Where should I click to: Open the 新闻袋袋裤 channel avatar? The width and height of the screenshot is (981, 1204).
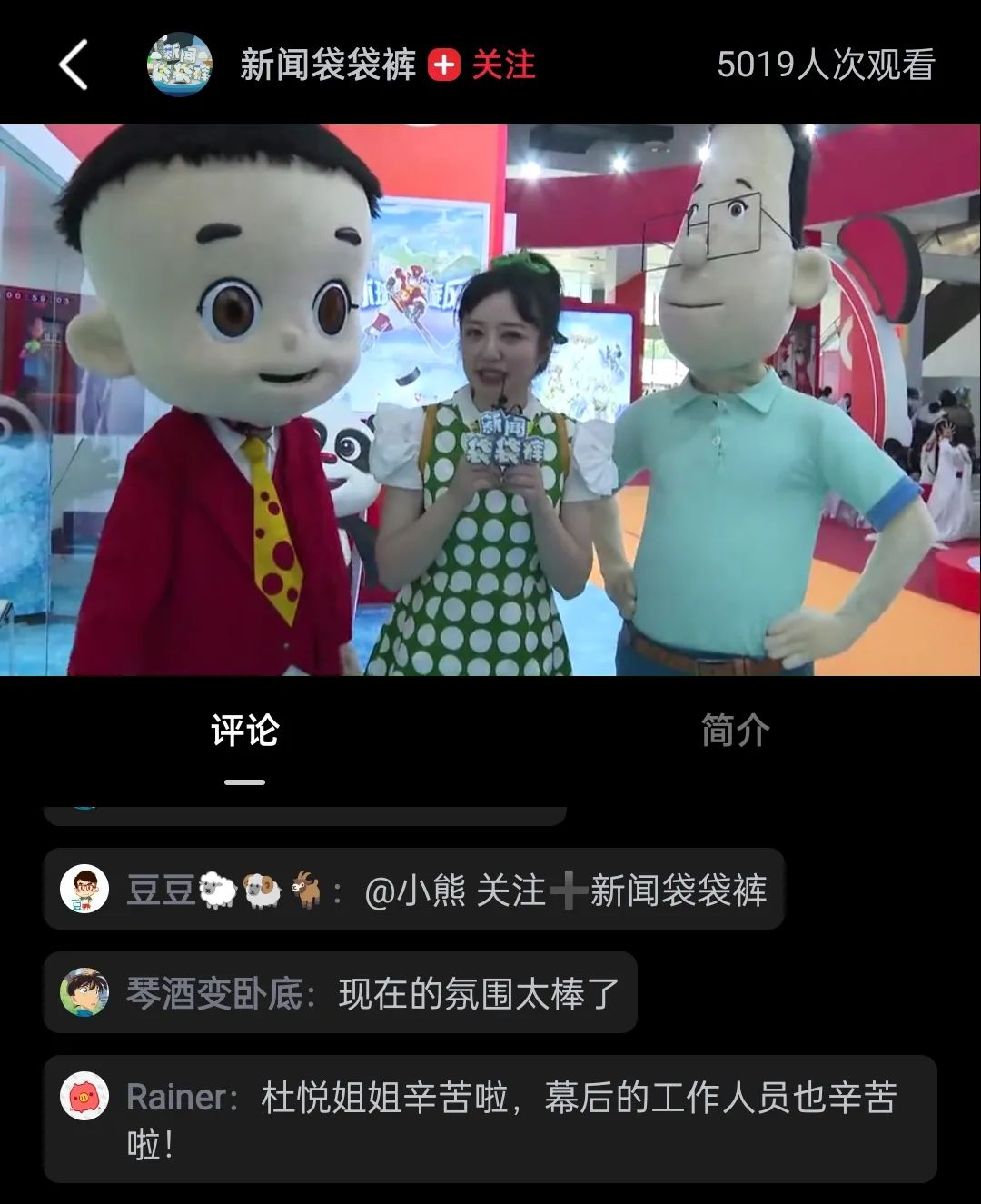click(x=180, y=65)
